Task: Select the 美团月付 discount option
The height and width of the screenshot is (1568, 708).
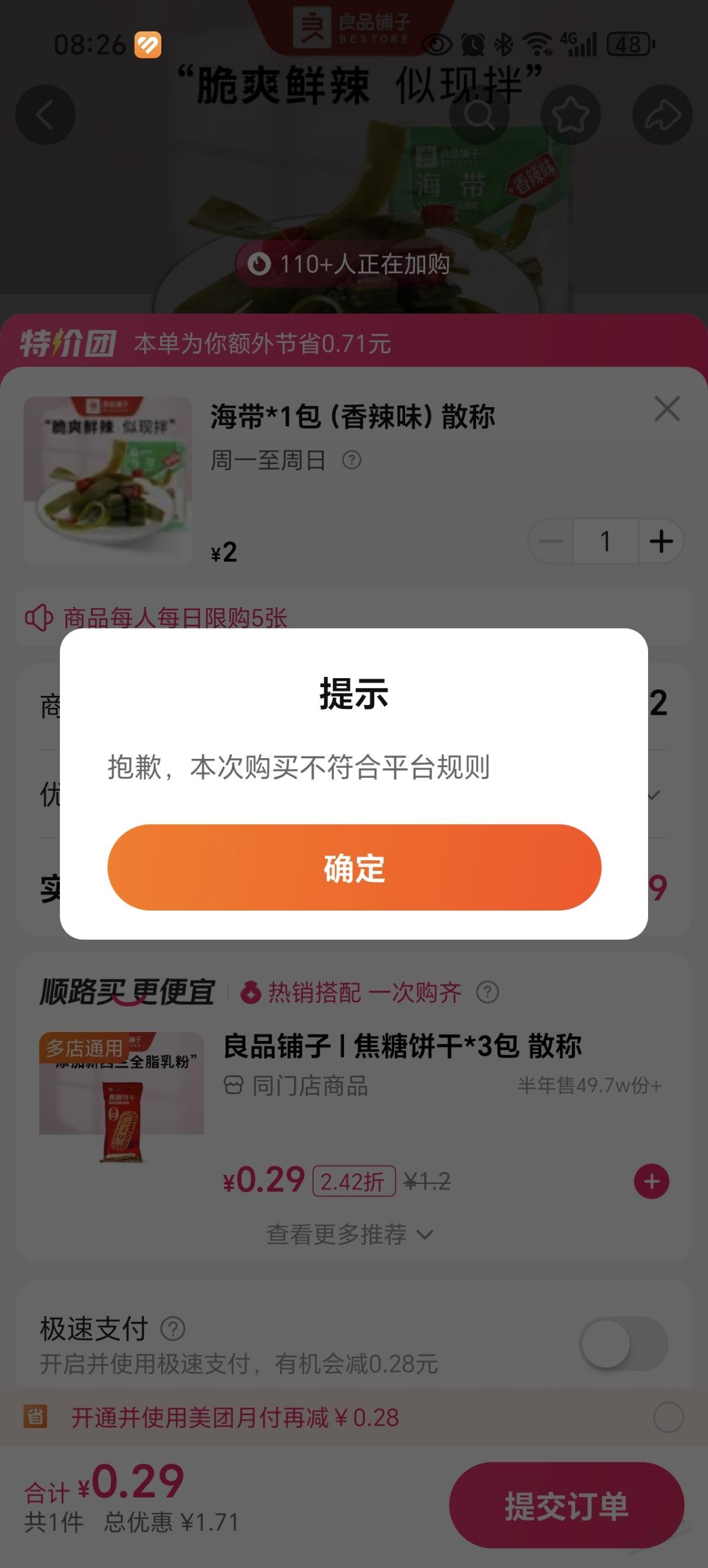Action: 668,1417
